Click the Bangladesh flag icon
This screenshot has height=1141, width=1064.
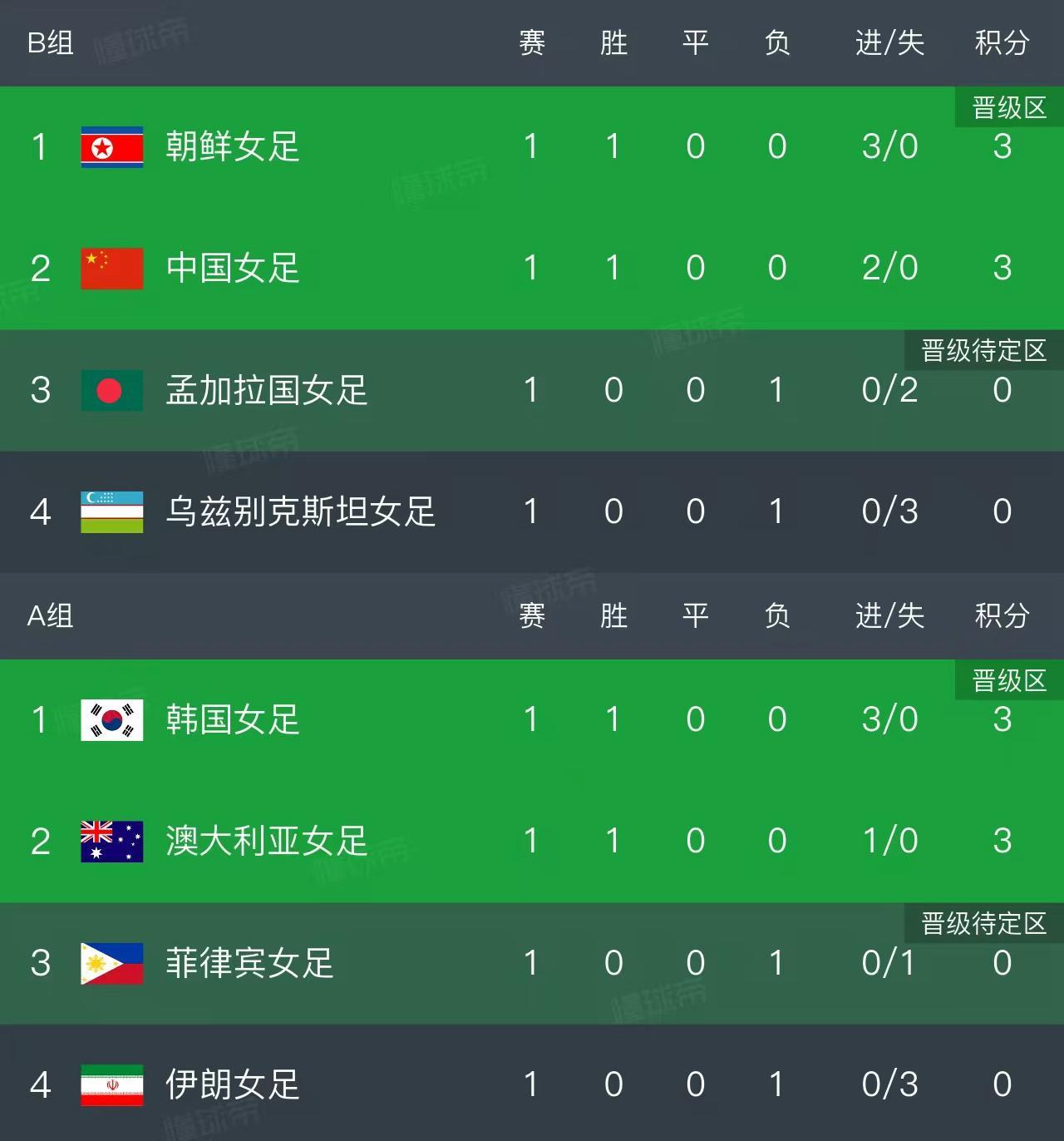112,391
